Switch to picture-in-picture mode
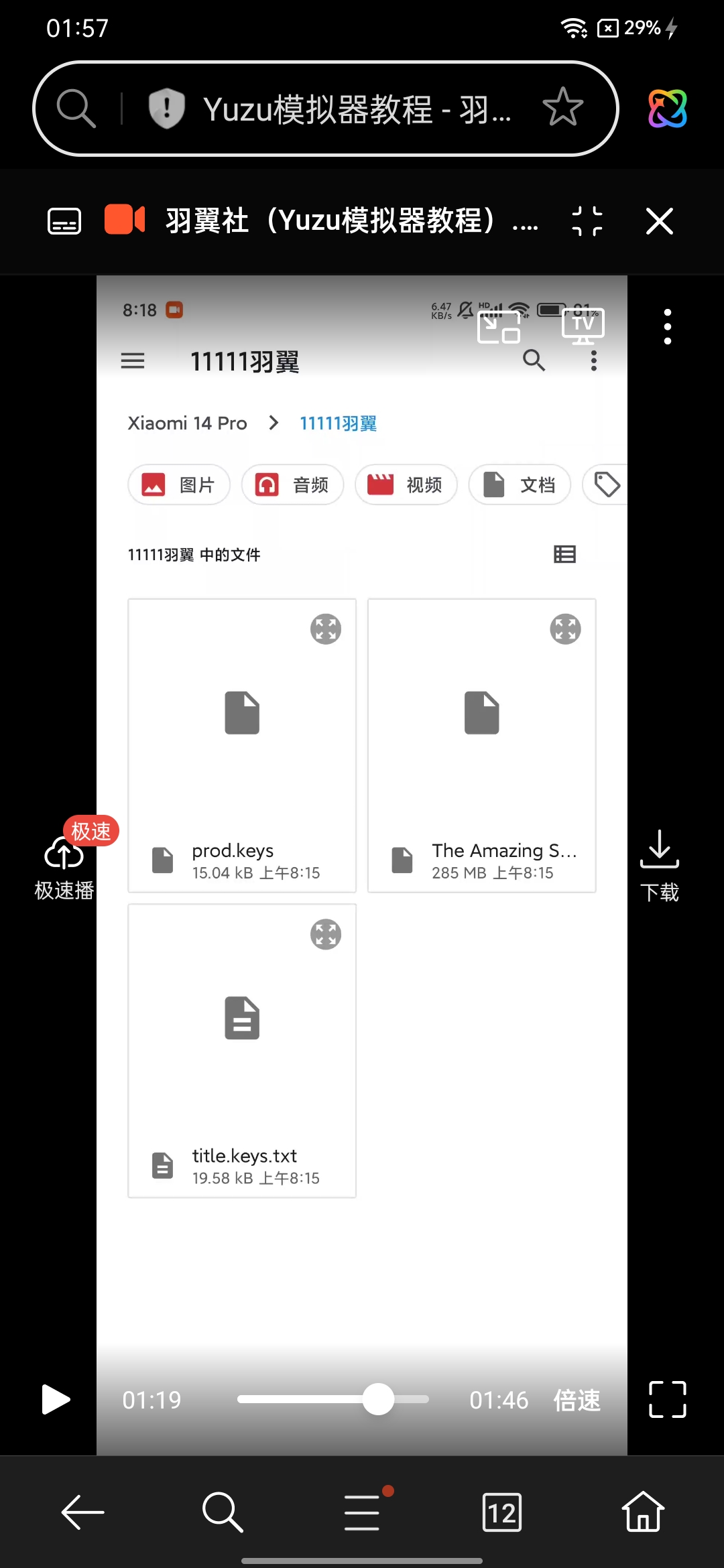 [499, 328]
